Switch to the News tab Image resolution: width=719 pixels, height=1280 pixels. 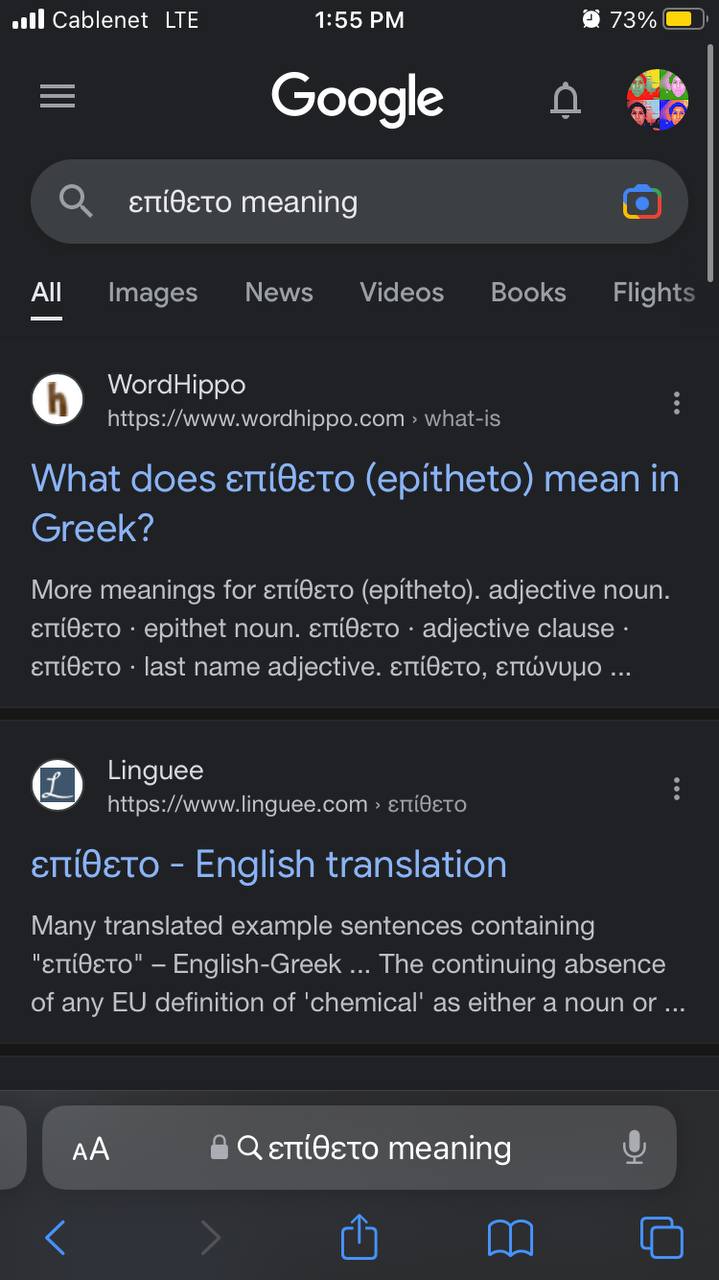click(279, 292)
